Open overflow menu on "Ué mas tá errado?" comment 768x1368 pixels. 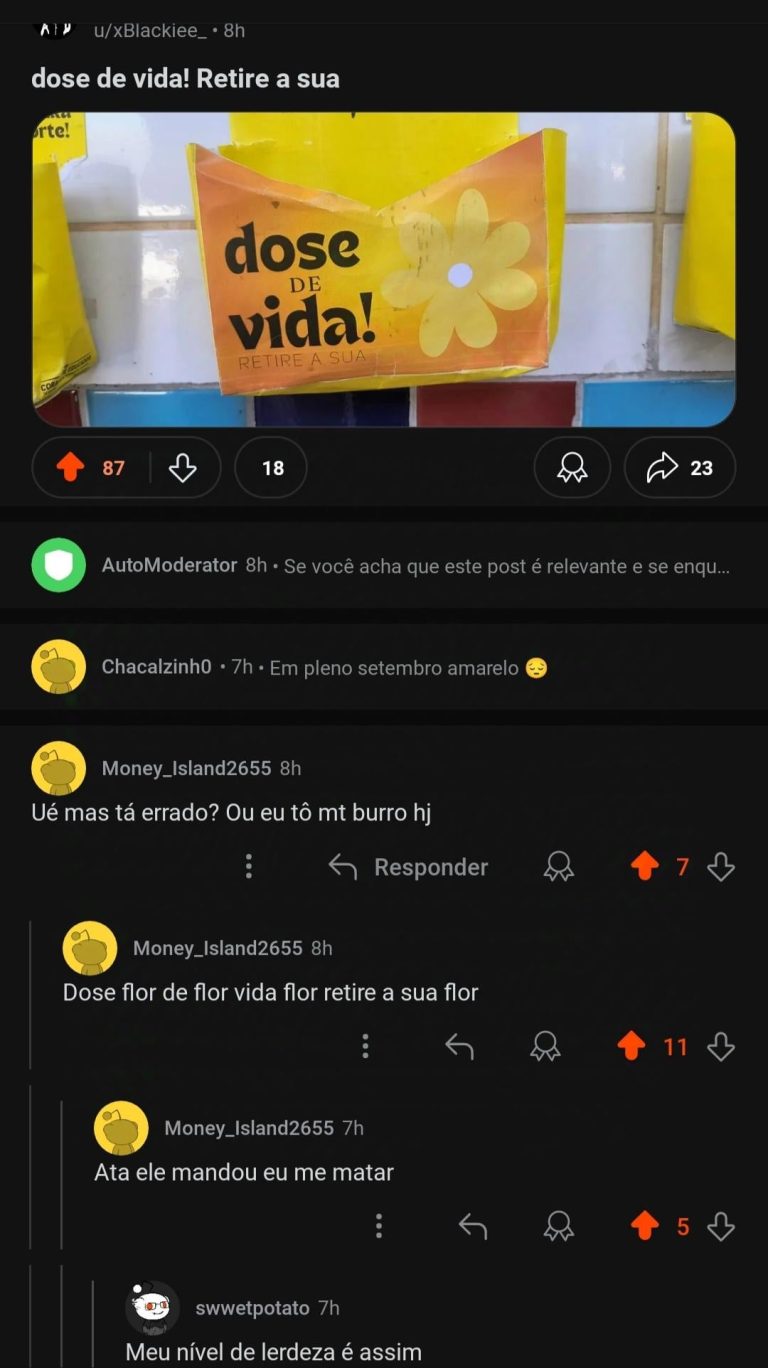coord(249,867)
